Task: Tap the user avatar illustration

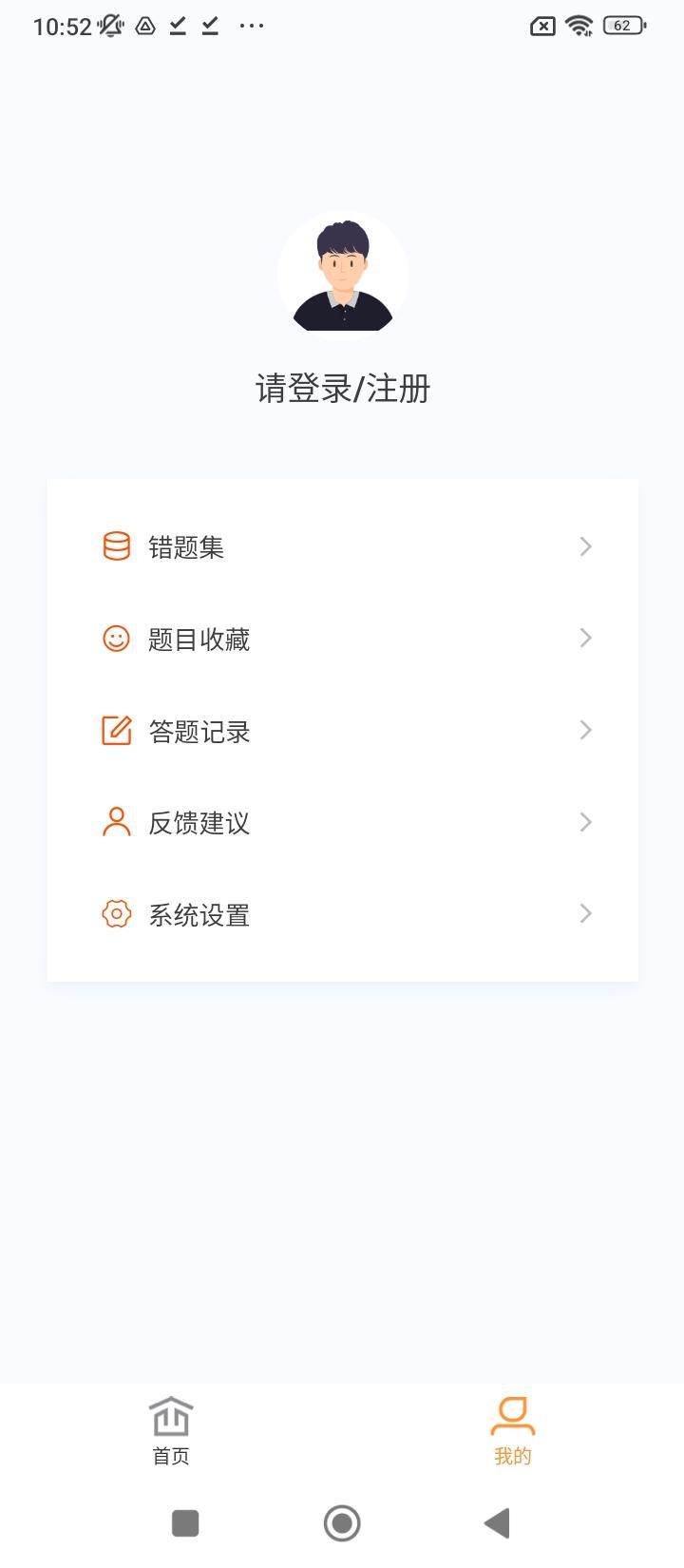Action: pos(342,274)
